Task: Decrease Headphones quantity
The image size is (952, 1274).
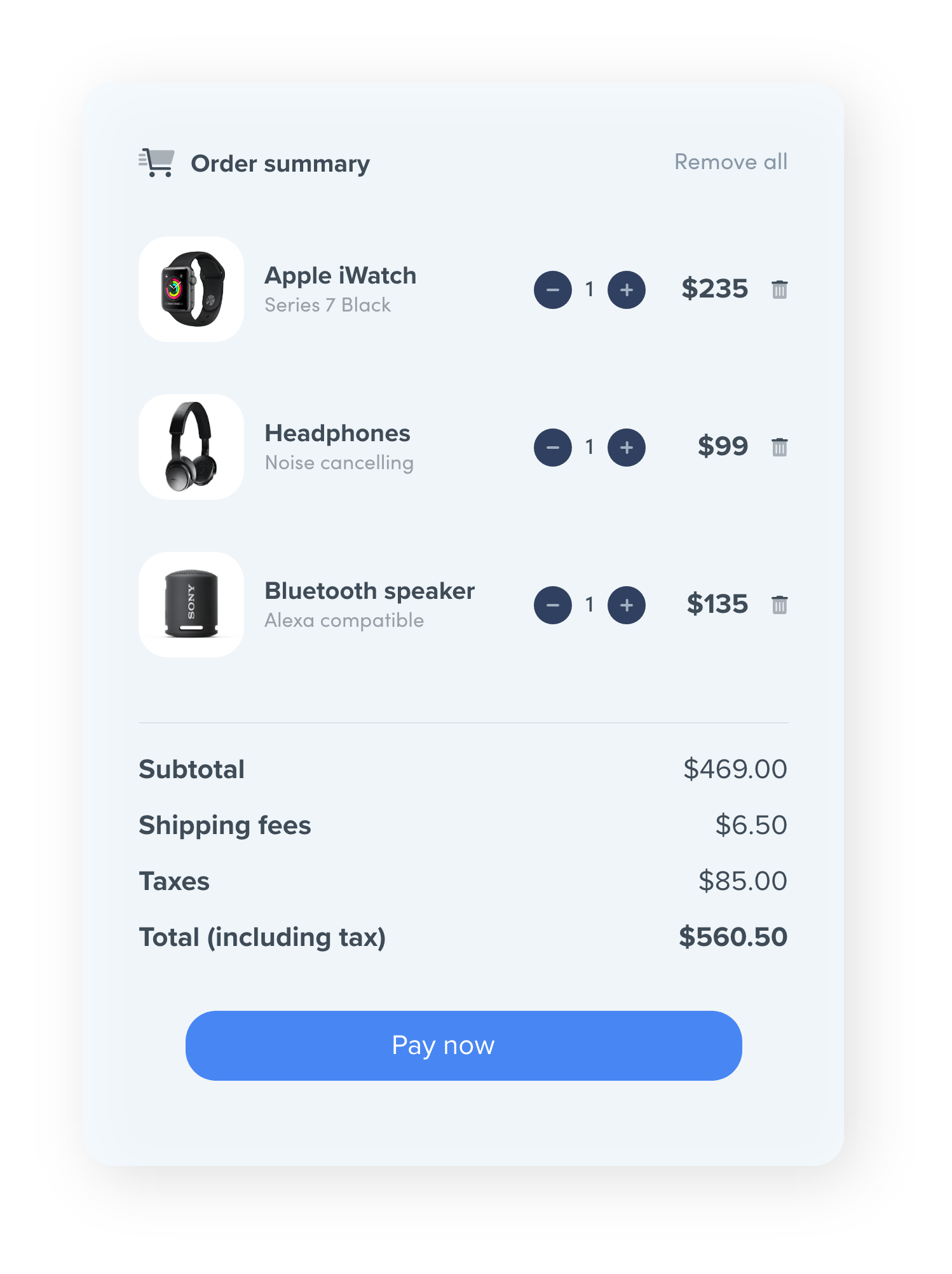Action: (x=552, y=448)
